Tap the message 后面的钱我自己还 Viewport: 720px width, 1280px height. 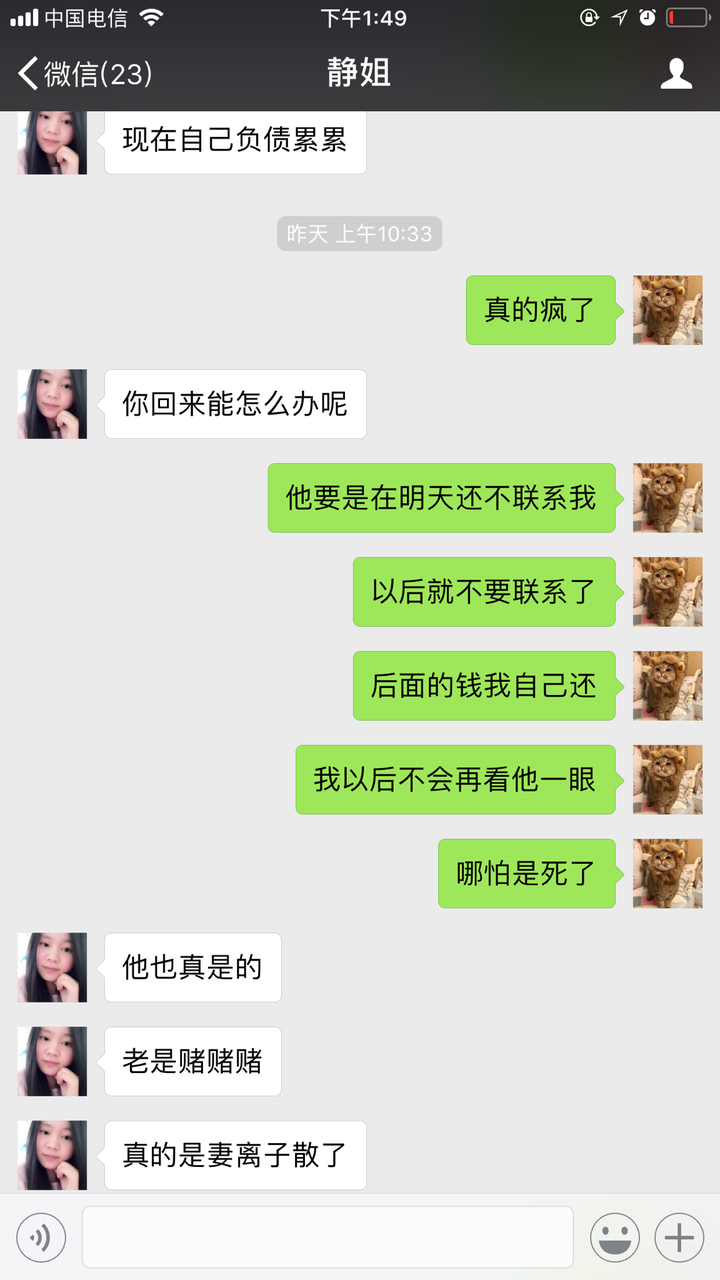tap(484, 686)
